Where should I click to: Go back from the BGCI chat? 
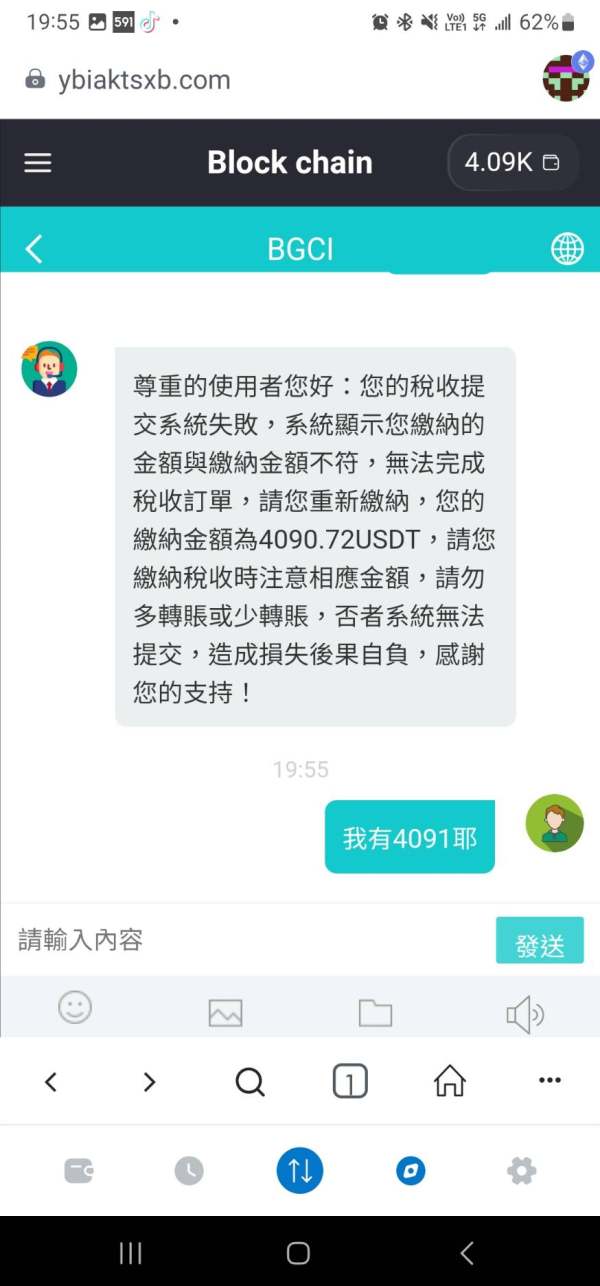pos(34,249)
